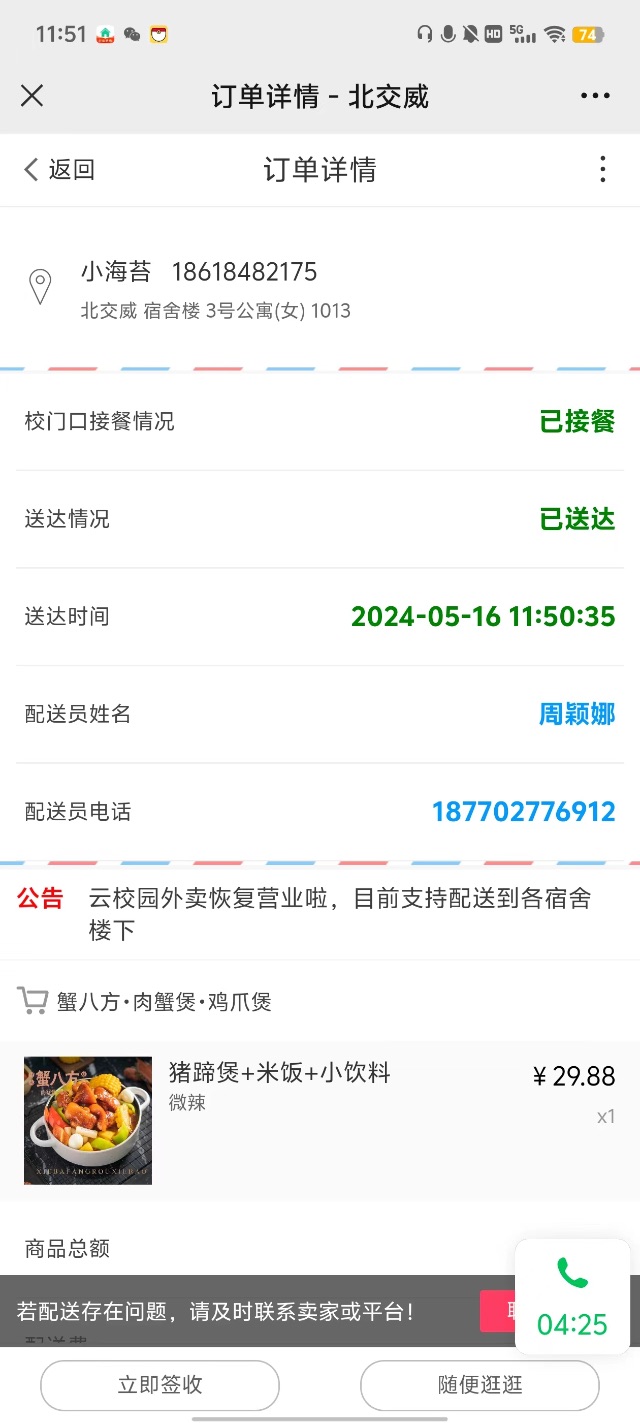Viewport: 640px width, 1423px height.
Task: Open the 猪蹄煲+米饭+小饮料 product item
Action: point(320,1121)
